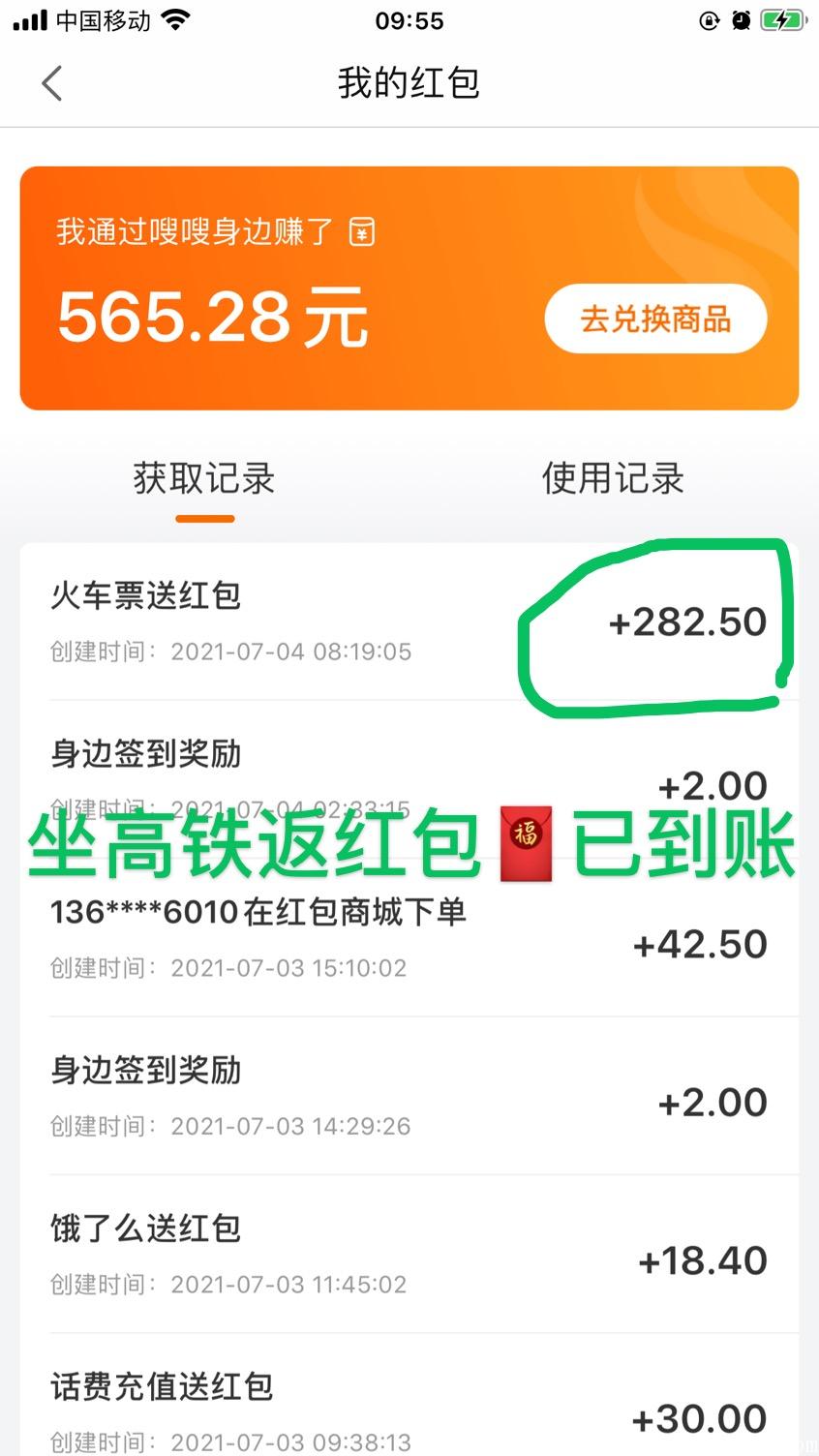Tap the +42.50 amount value
This screenshot has height=1456, width=819.
point(698,944)
